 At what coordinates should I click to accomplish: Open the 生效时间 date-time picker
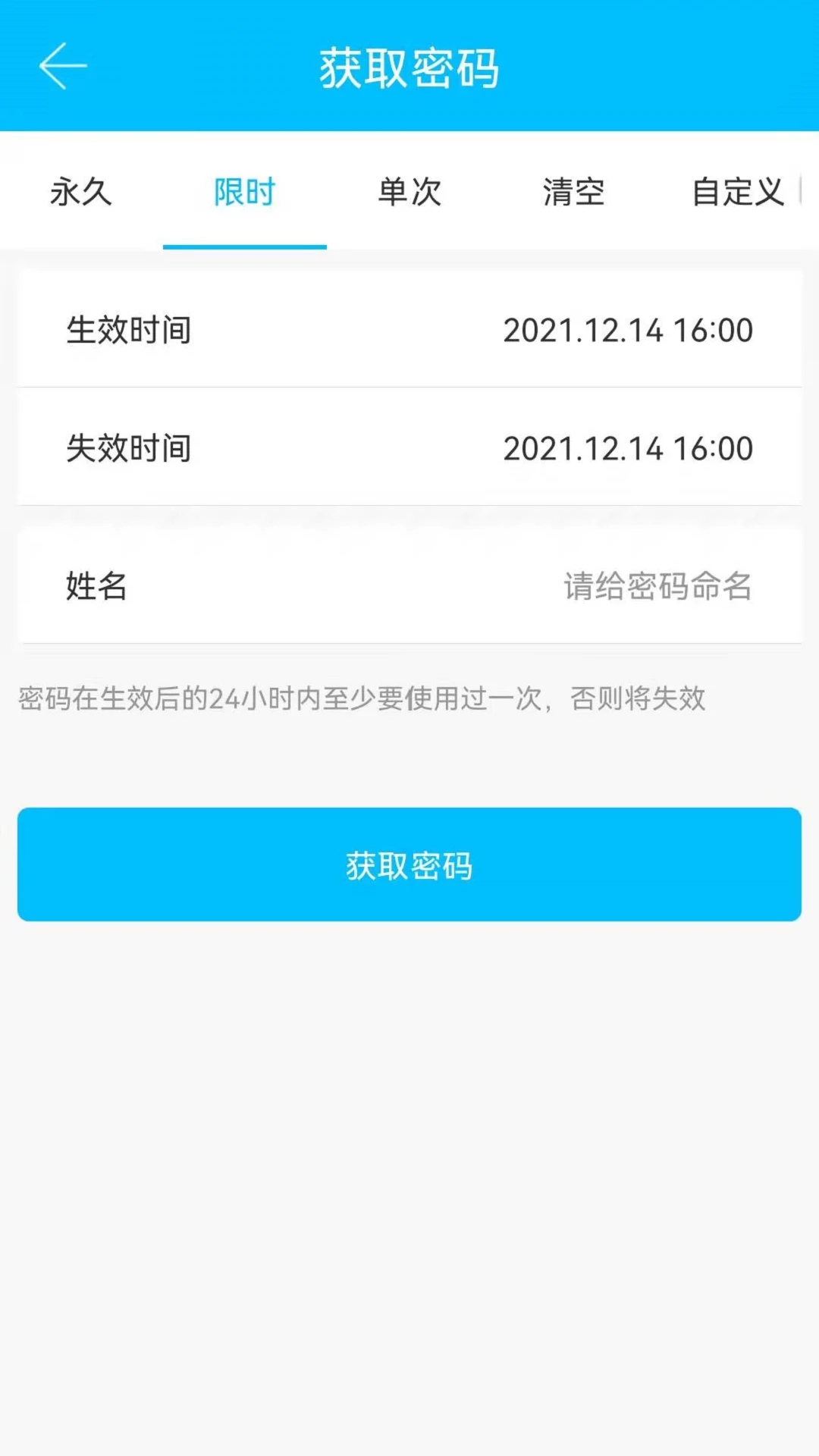tap(409, 329)
